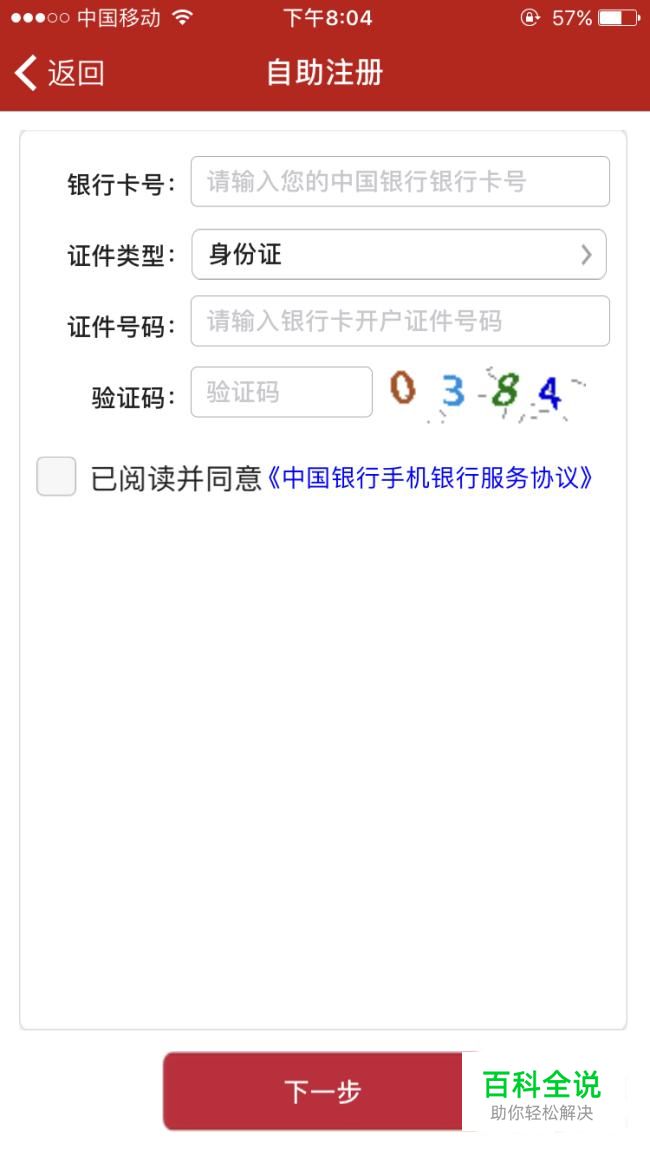Select the 验证码 text field

(282, 392)
